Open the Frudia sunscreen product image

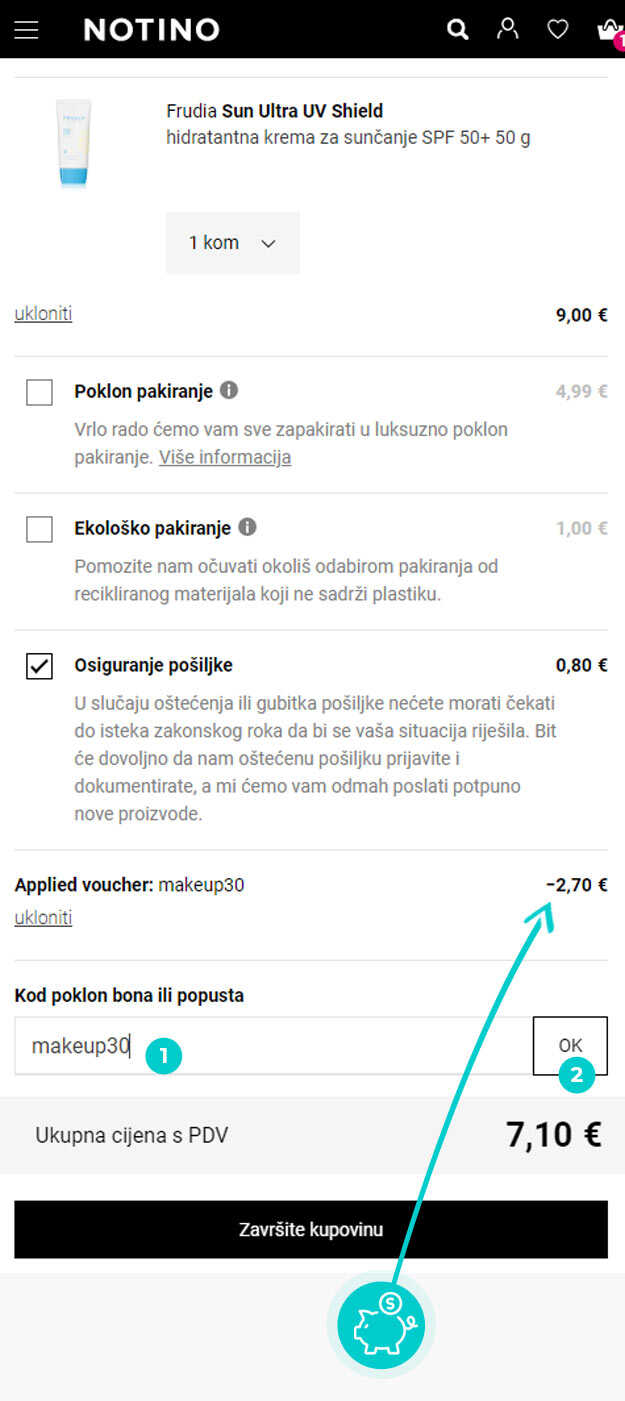(73, 142)
